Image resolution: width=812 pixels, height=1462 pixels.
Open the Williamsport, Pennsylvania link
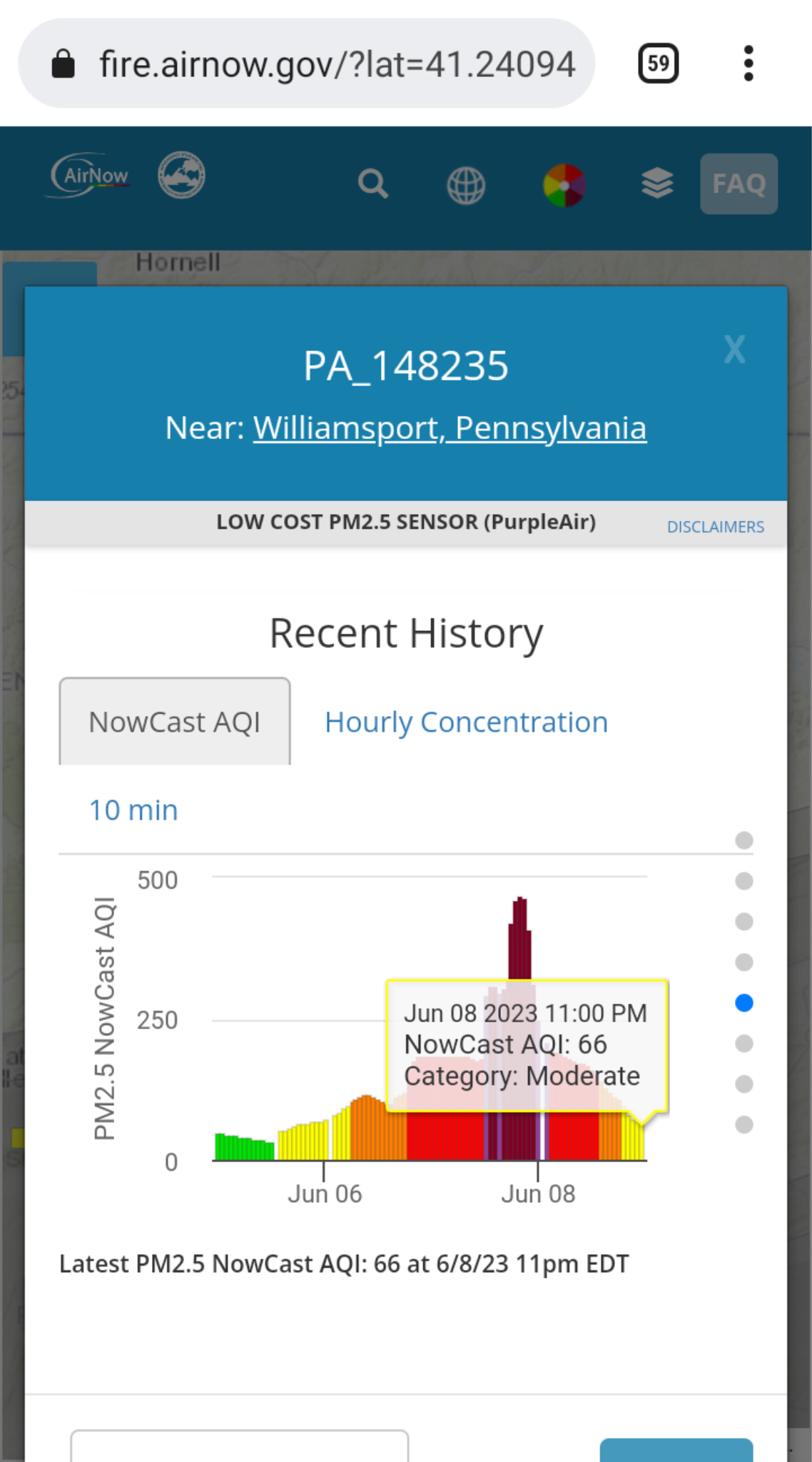coord(450,428)
